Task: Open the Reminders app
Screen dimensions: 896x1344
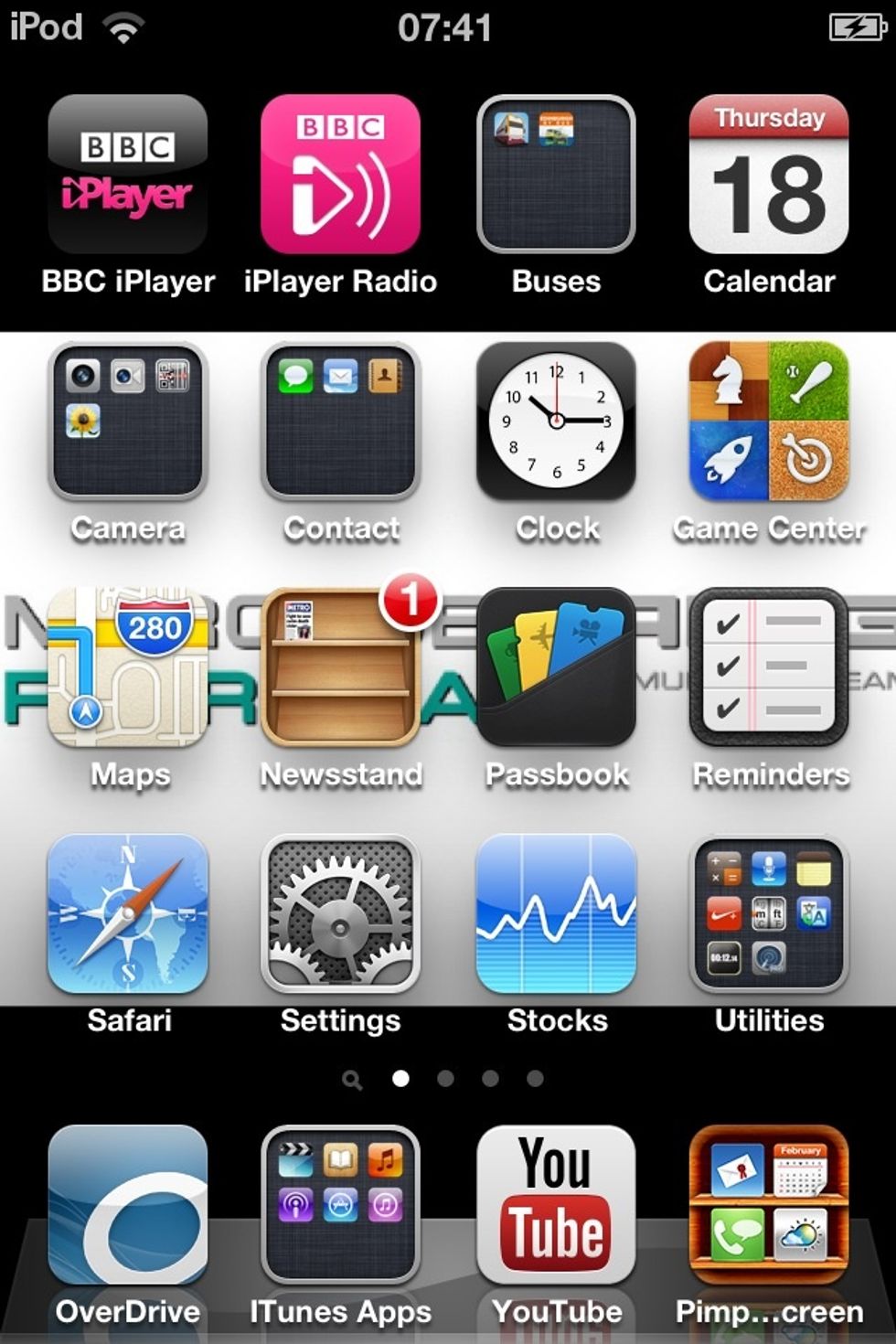Action: [x=768, y=669]
